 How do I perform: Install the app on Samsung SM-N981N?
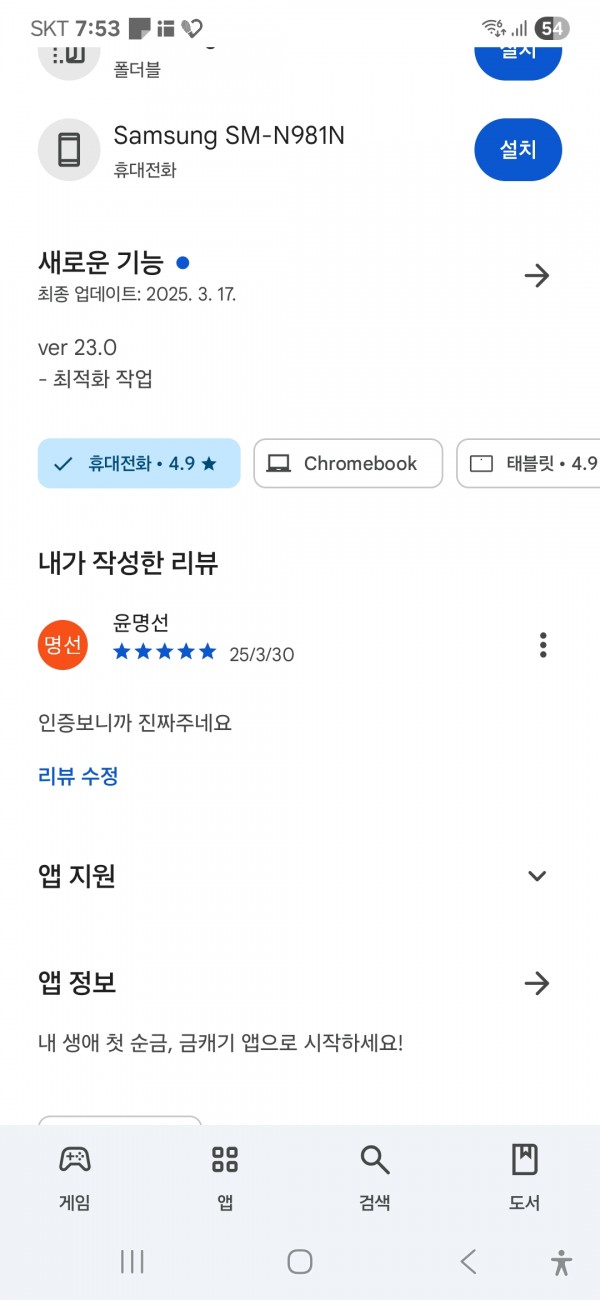point(518,149)
